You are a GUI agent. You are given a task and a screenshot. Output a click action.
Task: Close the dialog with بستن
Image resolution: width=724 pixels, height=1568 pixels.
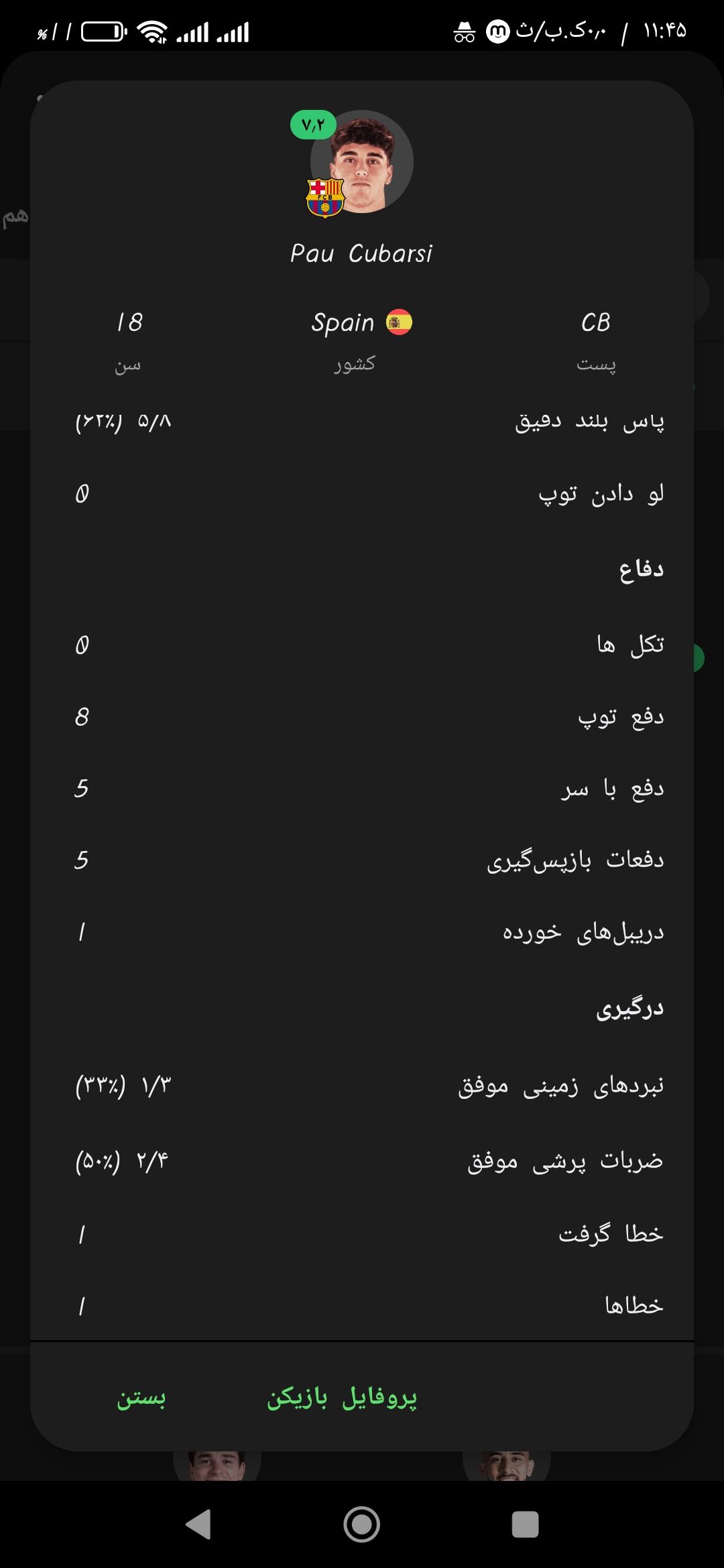[141, 1398]
